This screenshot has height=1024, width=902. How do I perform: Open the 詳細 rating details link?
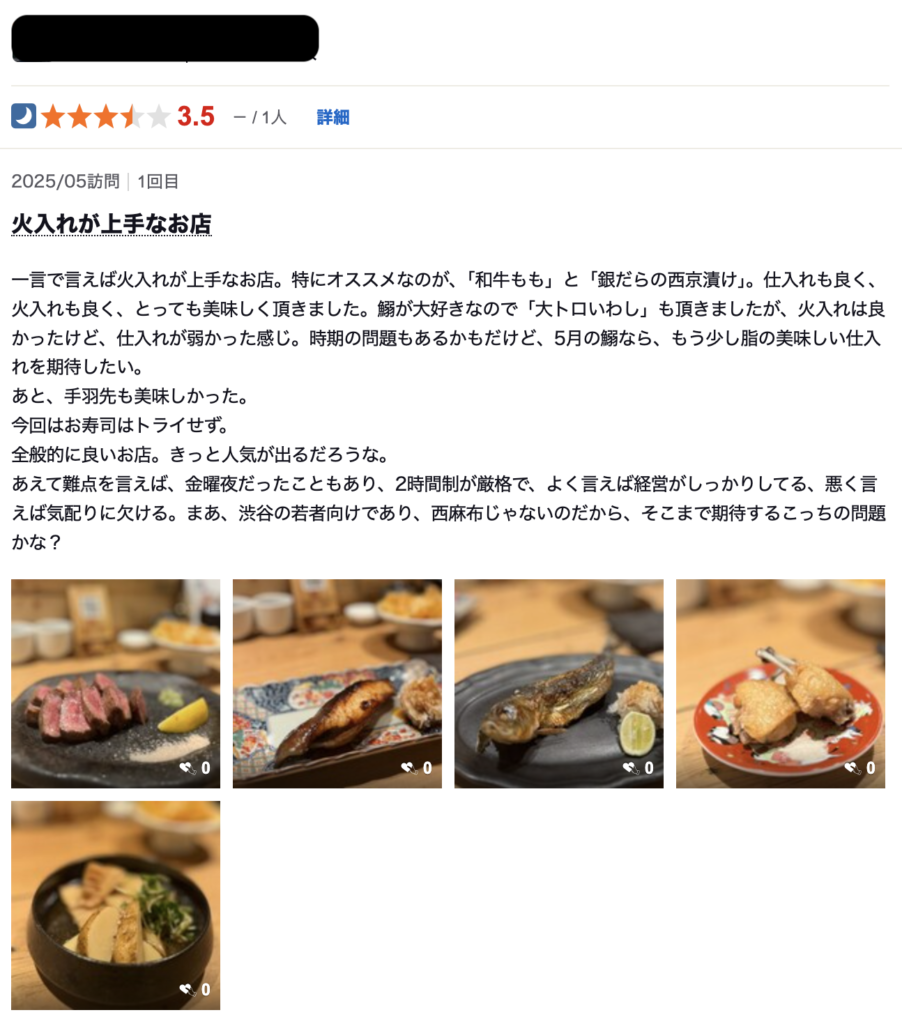point(333,117)
